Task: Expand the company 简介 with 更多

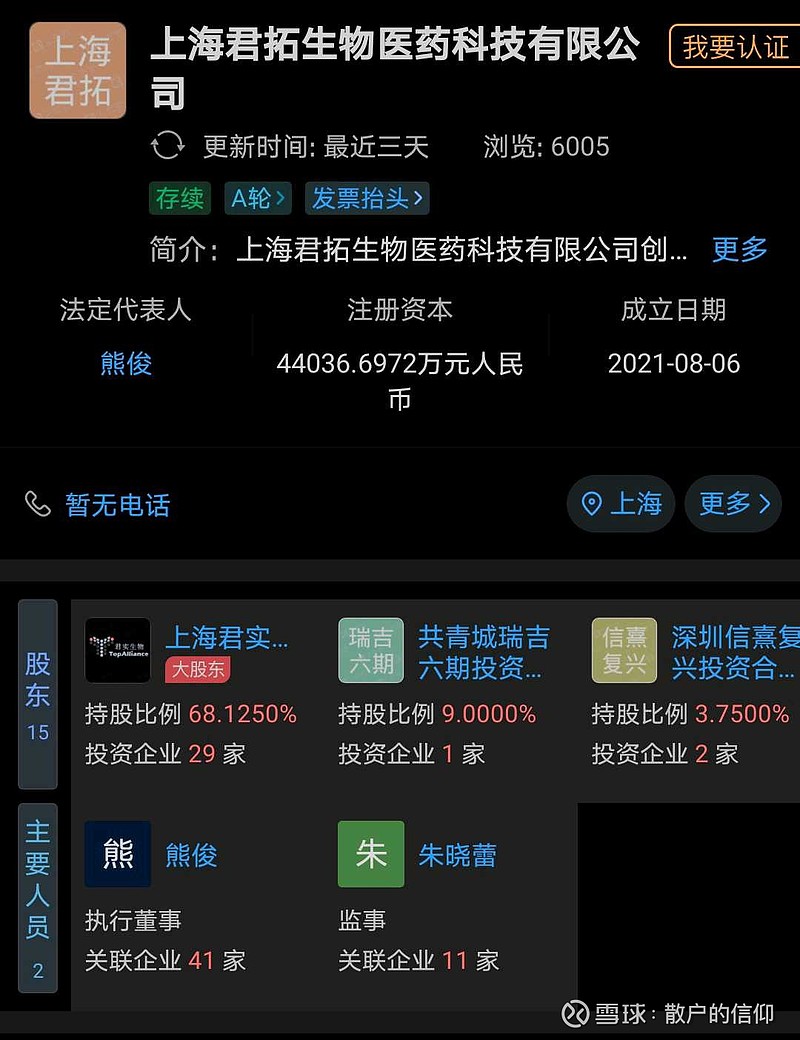Action: [x=739, y=249]
